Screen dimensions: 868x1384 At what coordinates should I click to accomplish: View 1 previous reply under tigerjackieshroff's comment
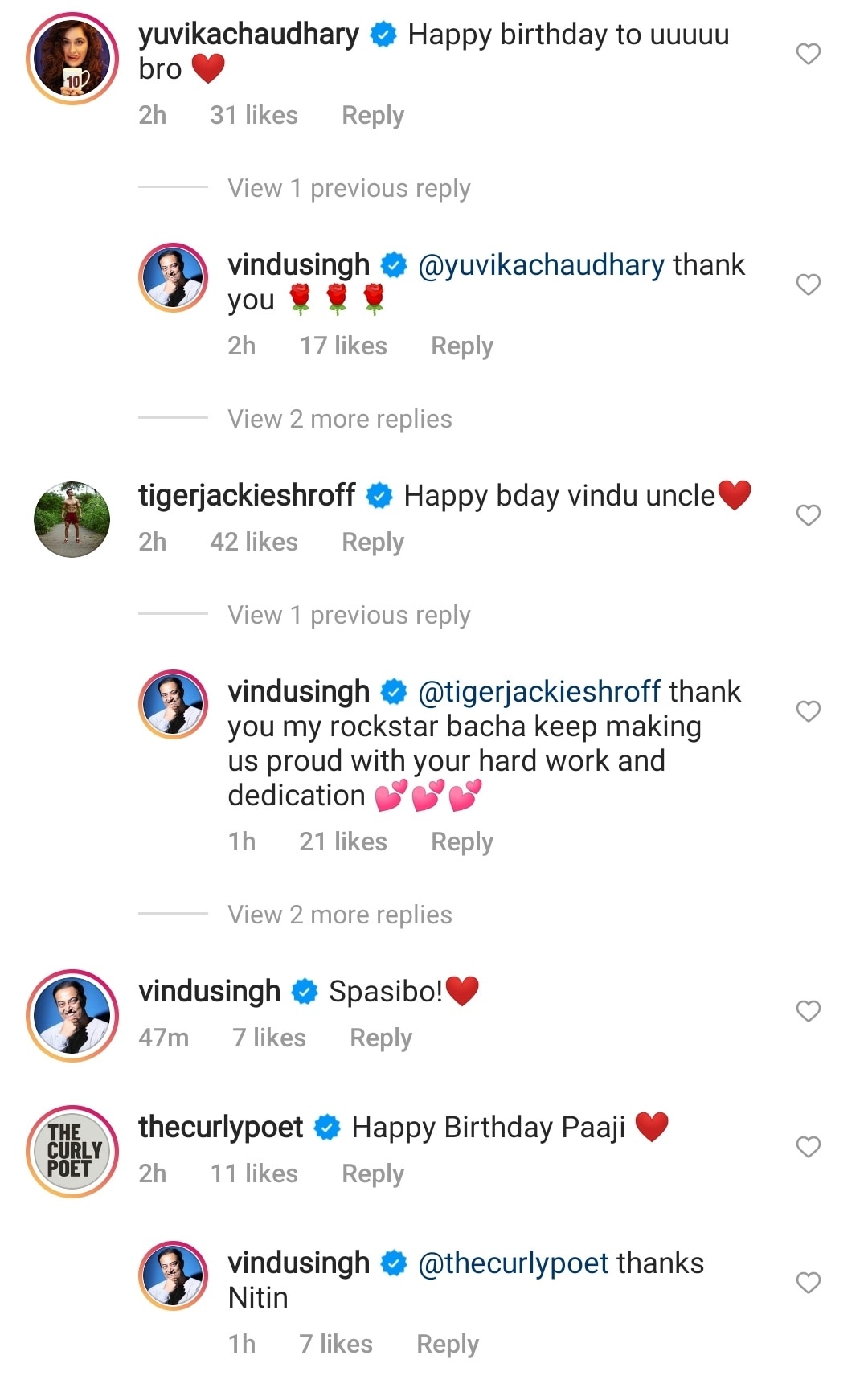[x=349, y=616]
